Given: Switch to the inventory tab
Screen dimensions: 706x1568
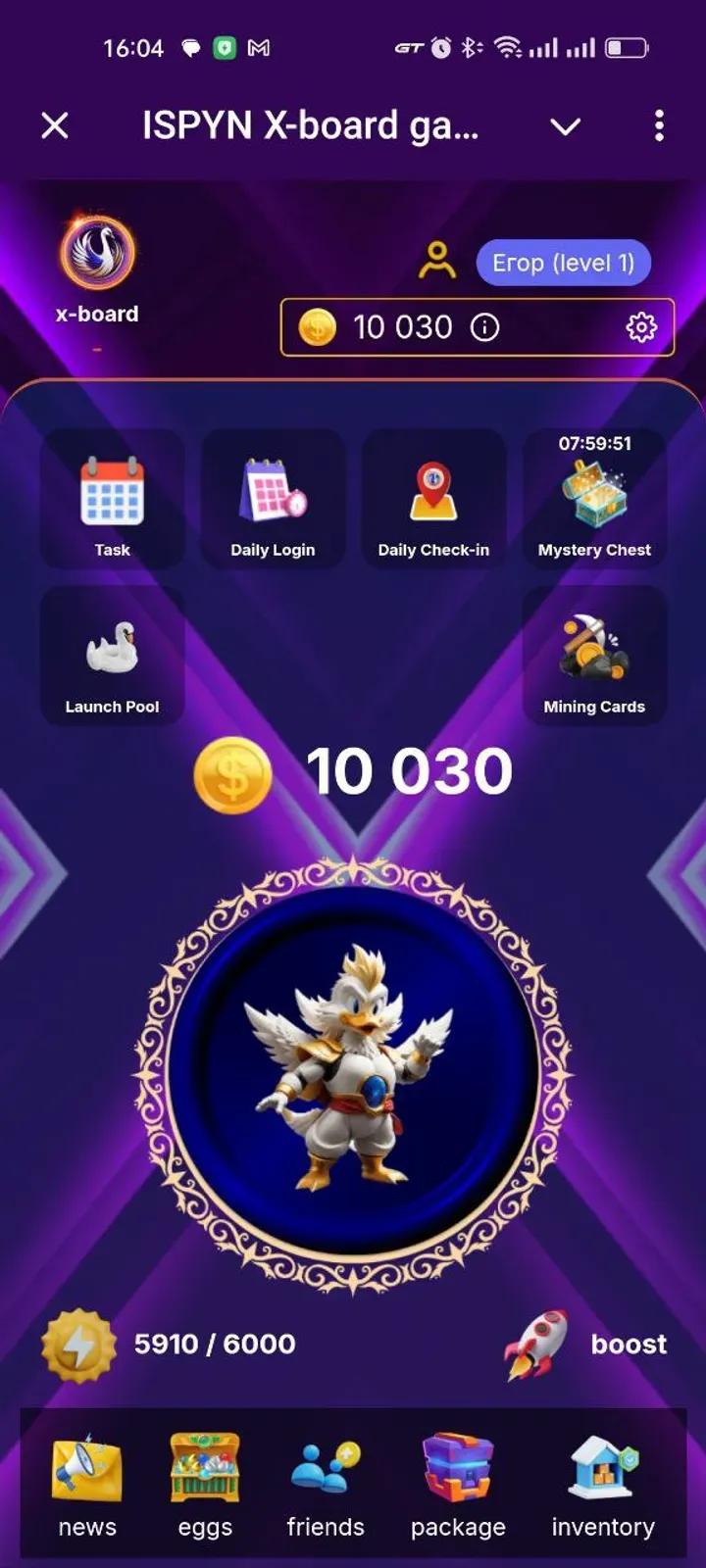Looking at the screenshot, I should click(x=603, y=1485).
